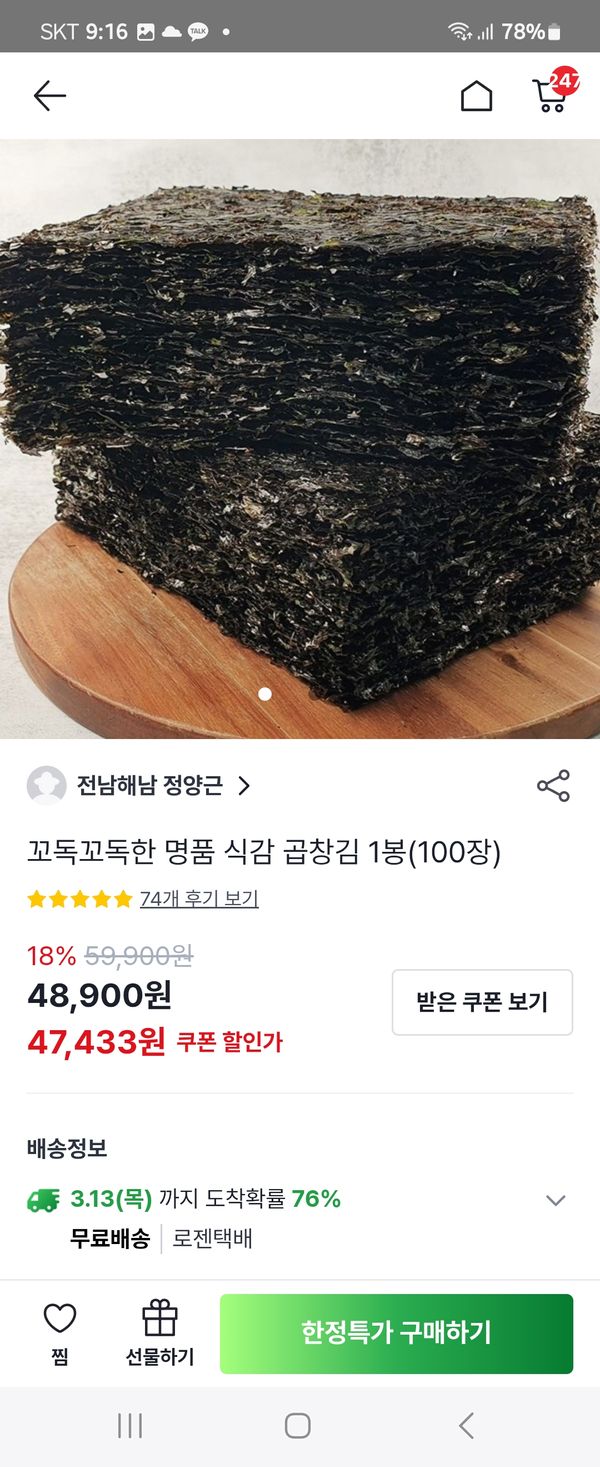The height and width of the screenshot is (1467, 600).
Task: Tap the system home button
Action: (297, 1426)
